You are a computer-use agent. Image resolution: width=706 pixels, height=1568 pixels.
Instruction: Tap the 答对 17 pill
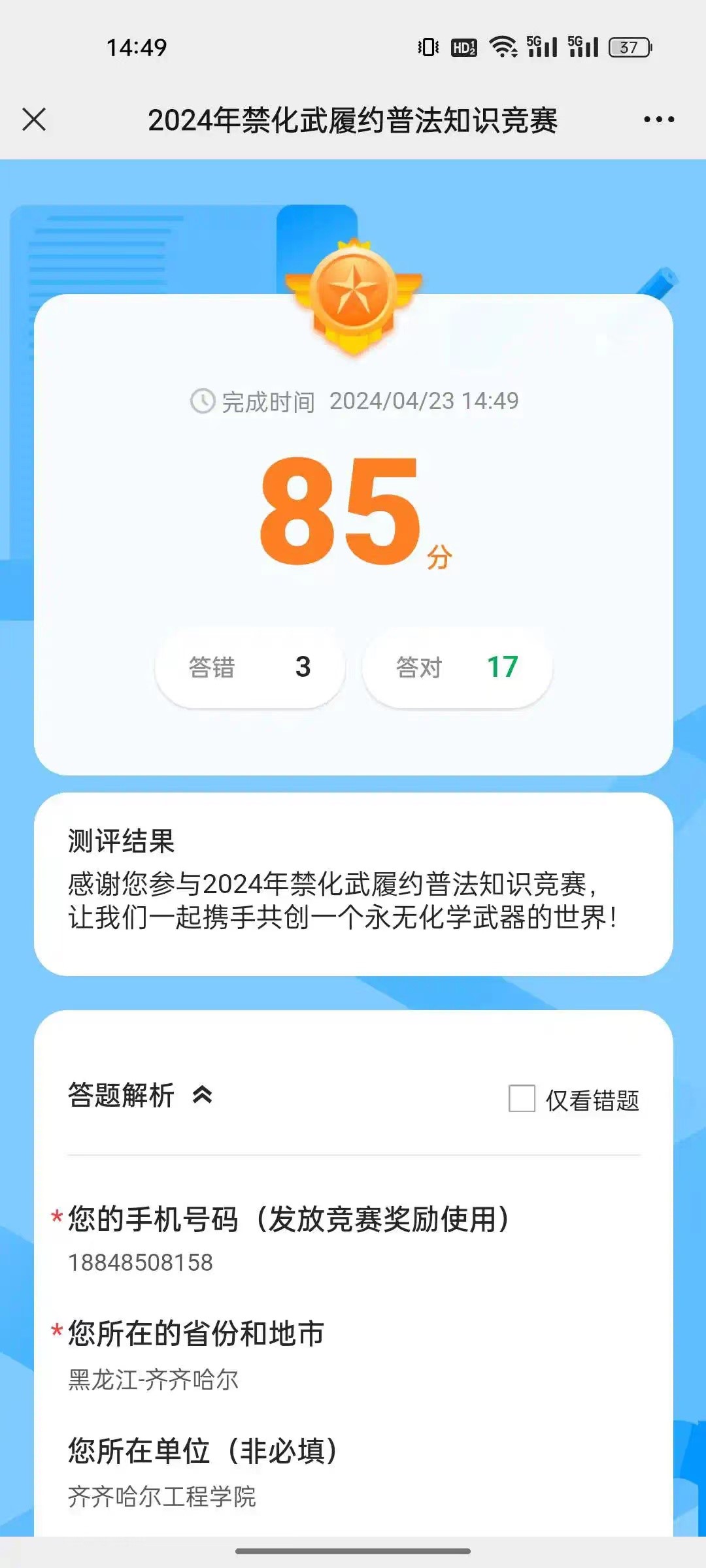click(457, 667)
